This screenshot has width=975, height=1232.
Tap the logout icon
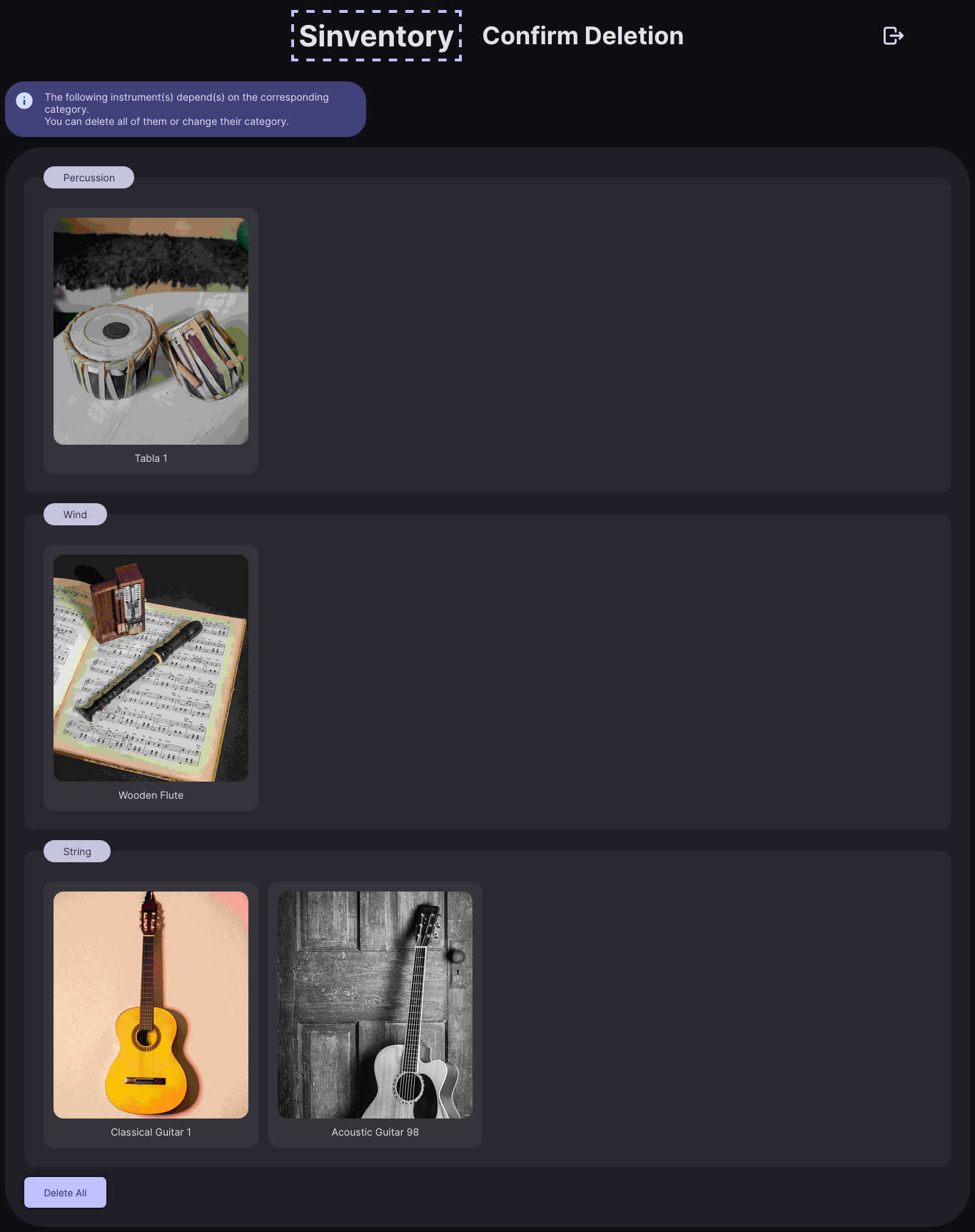(x=893, y=36)
